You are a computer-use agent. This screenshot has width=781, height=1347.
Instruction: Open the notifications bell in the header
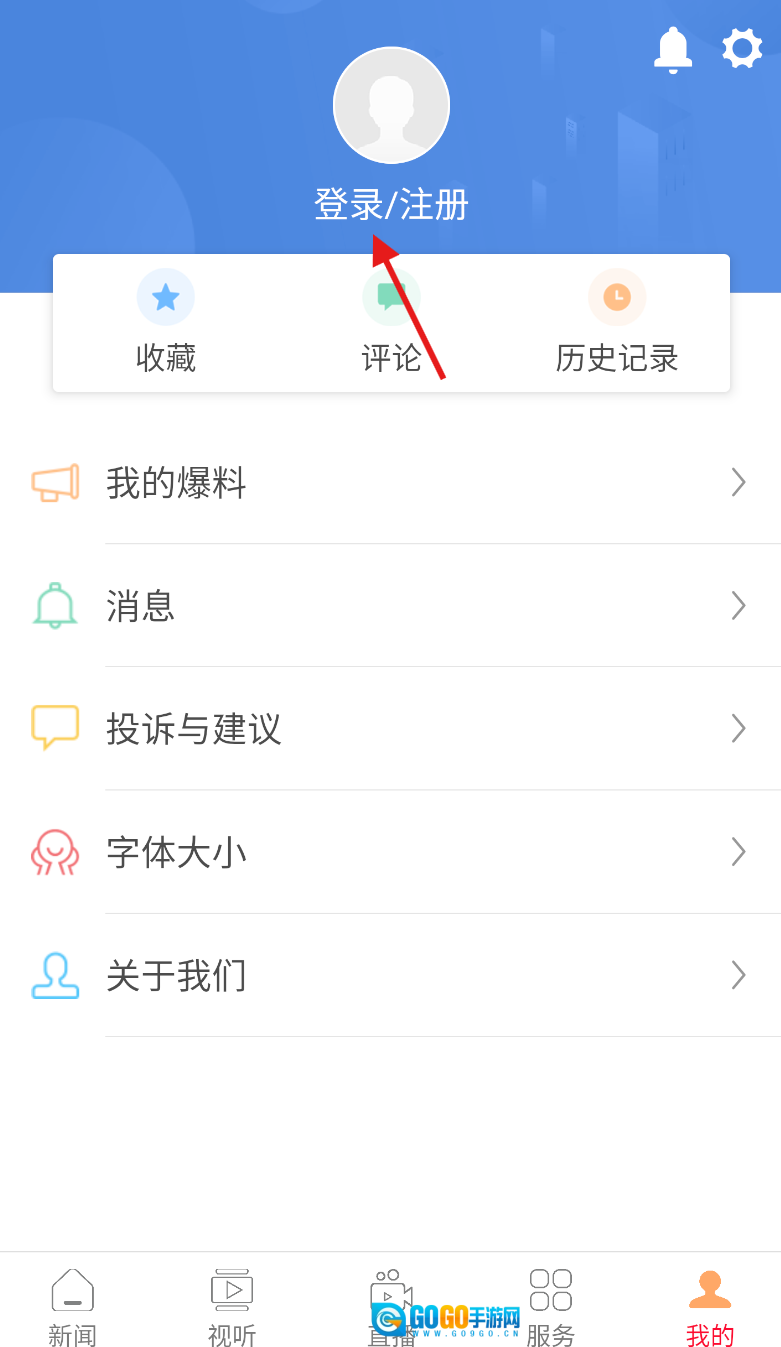click(673, 49)
